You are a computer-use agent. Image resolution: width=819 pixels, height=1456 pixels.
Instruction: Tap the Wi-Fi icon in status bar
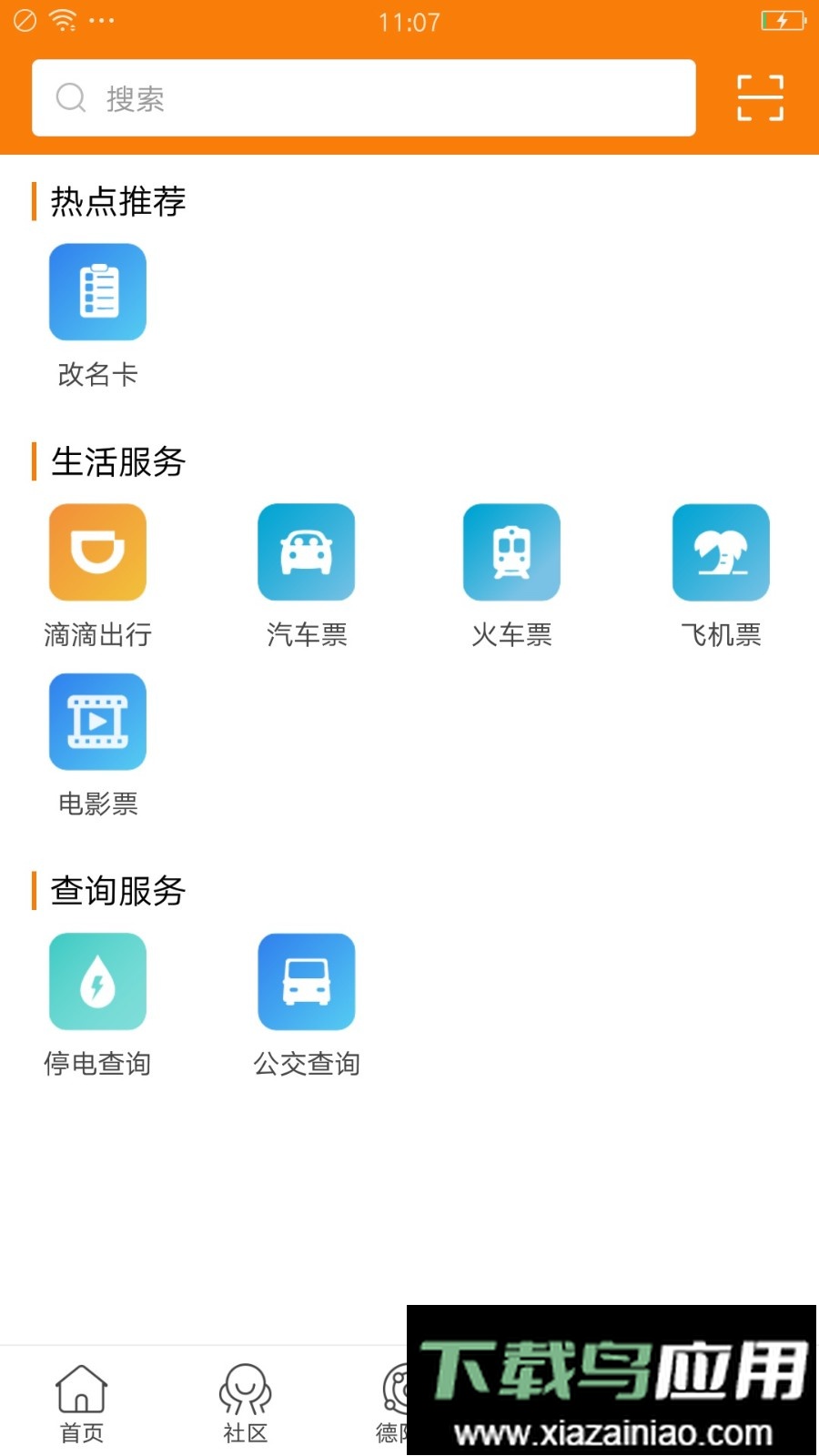(62, 20)
